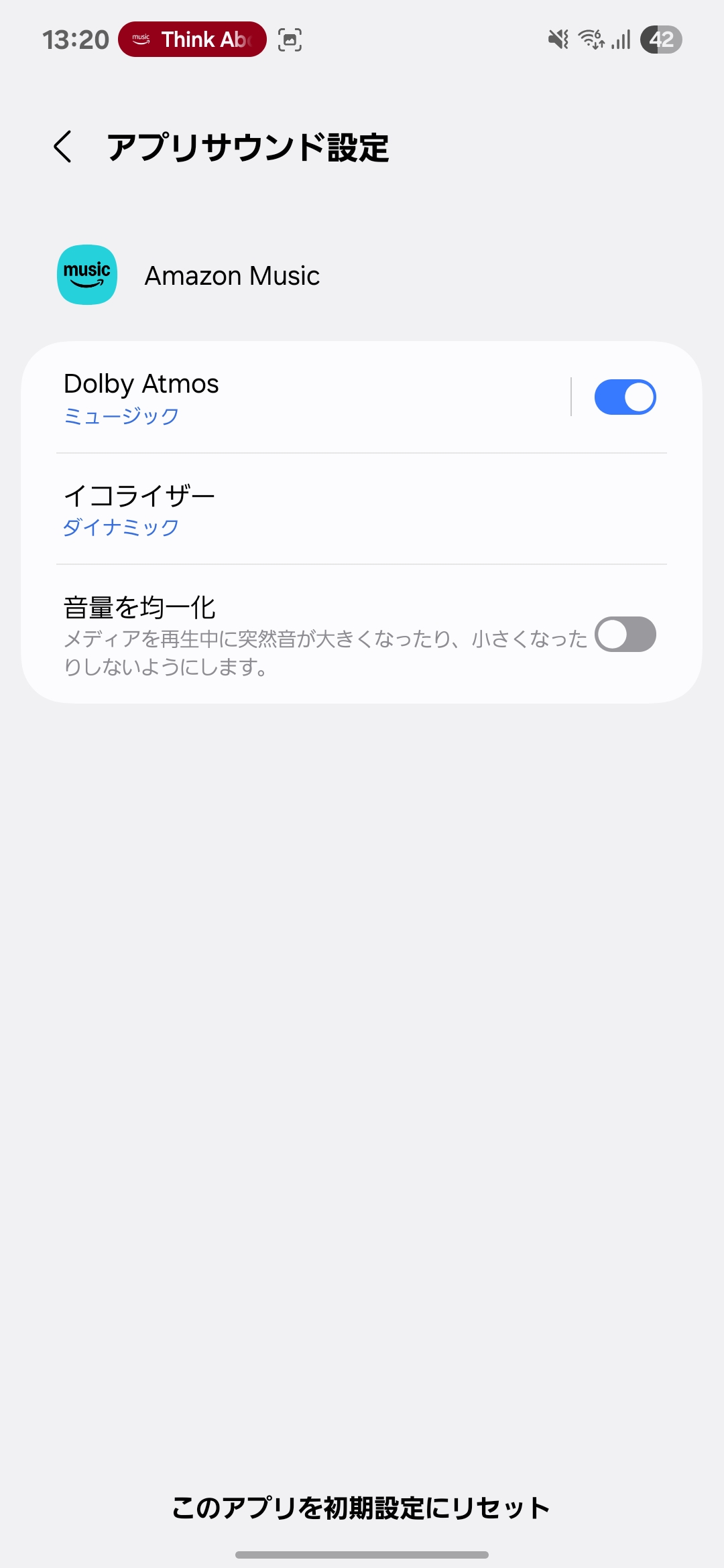Enable the 音量を均一化 switch
This screenshot has width=724, height=1568.
[625, 635]
